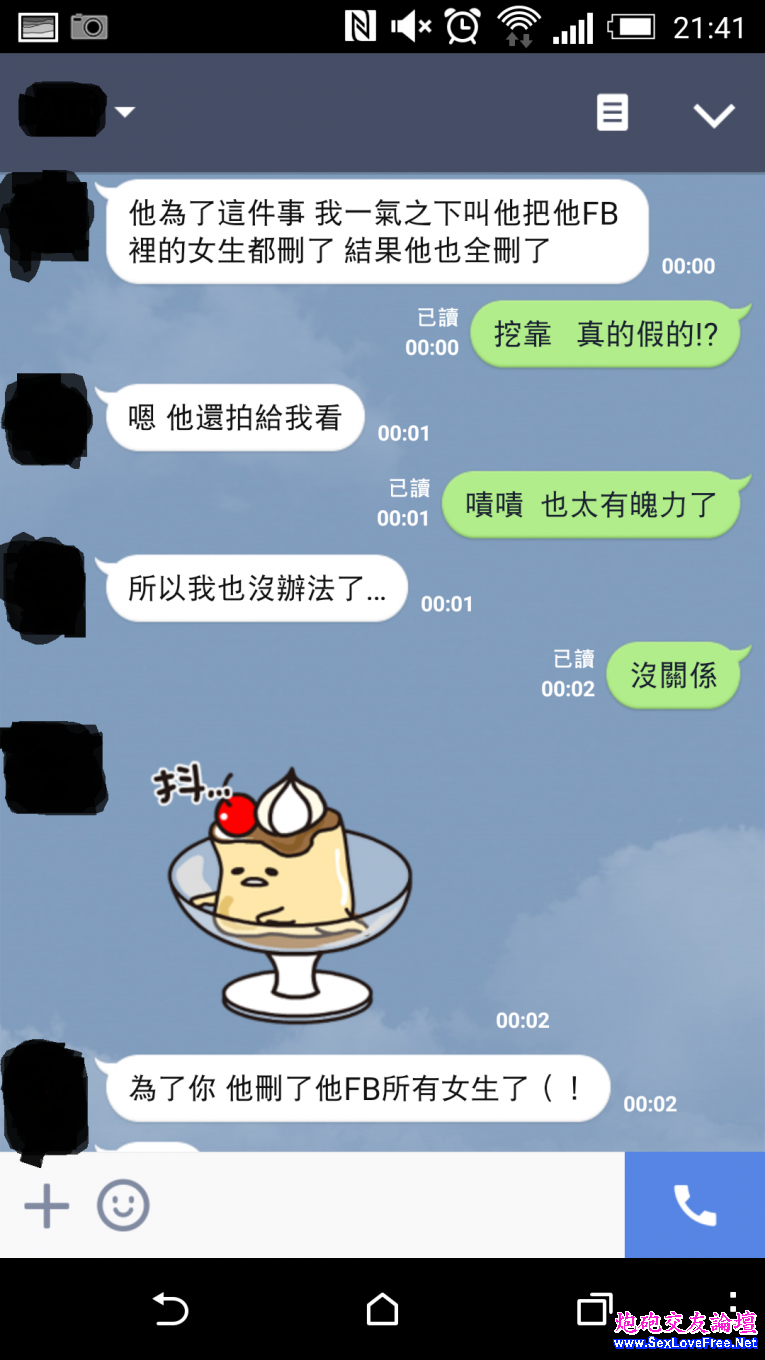Start a call with the phone button
The image size is (765, 1360).
pos(694,1205)
